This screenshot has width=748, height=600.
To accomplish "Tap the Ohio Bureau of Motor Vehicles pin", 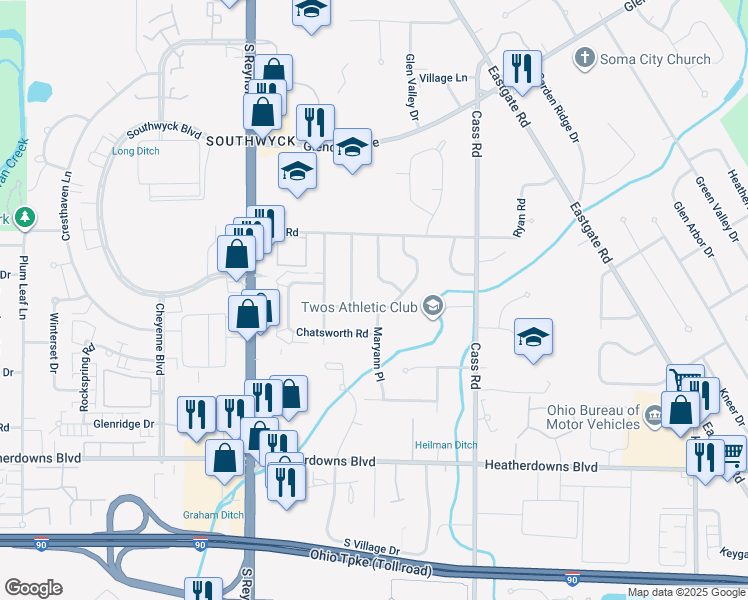I will (x=652, y=413).
